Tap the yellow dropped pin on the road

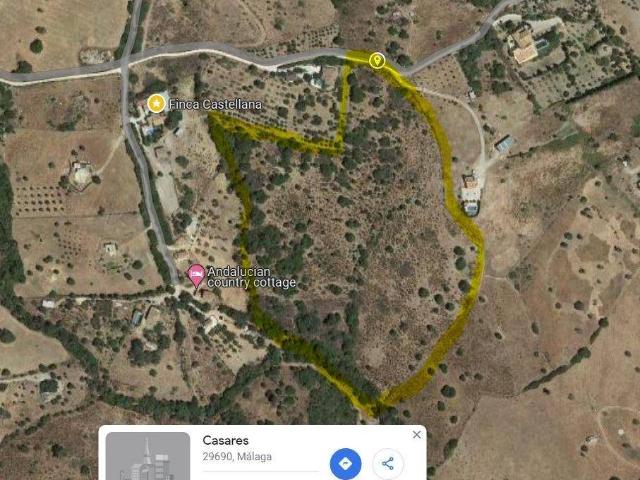coord(377,60)
